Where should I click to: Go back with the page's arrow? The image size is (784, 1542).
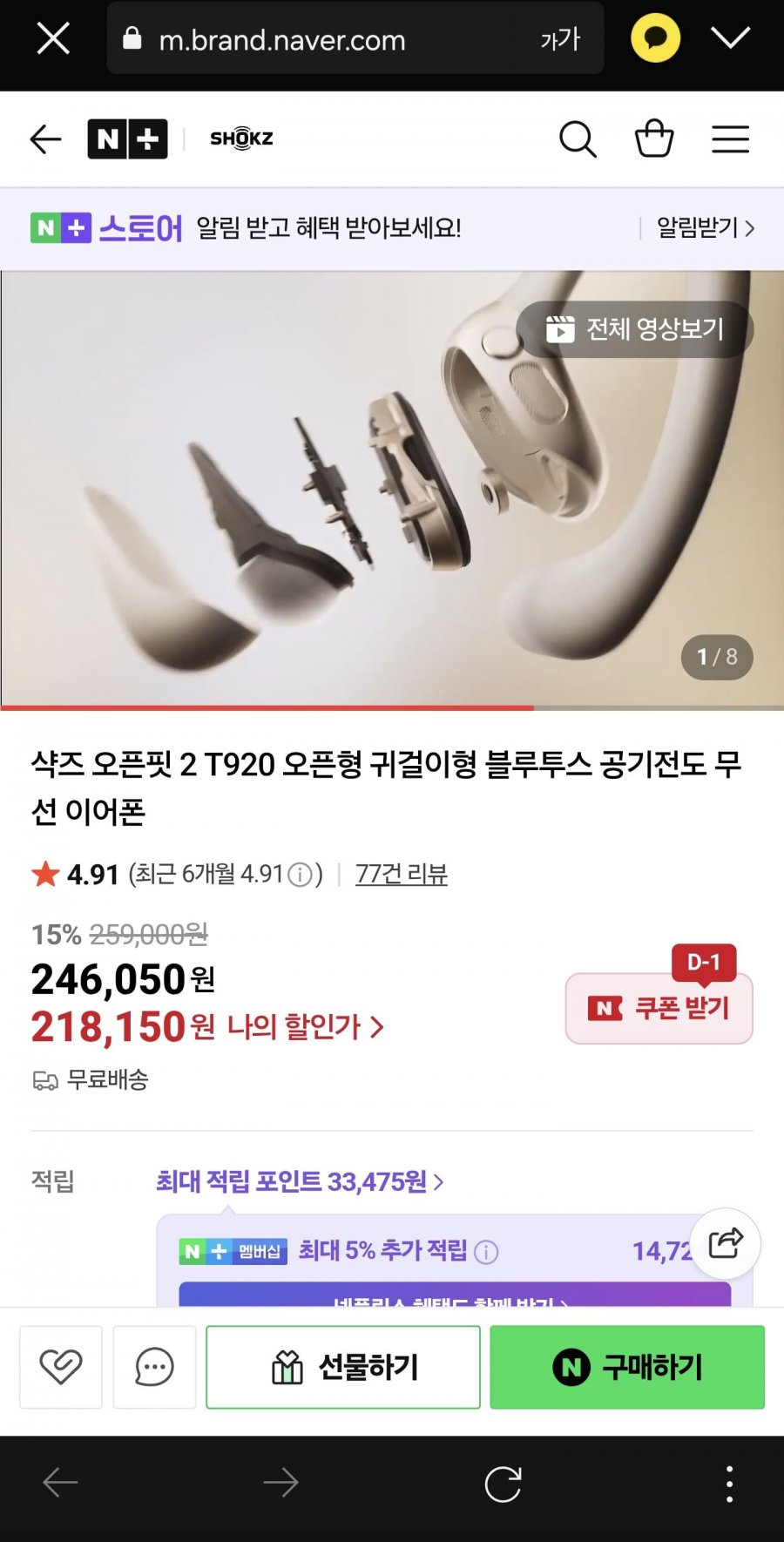click(x=45, y=139)
